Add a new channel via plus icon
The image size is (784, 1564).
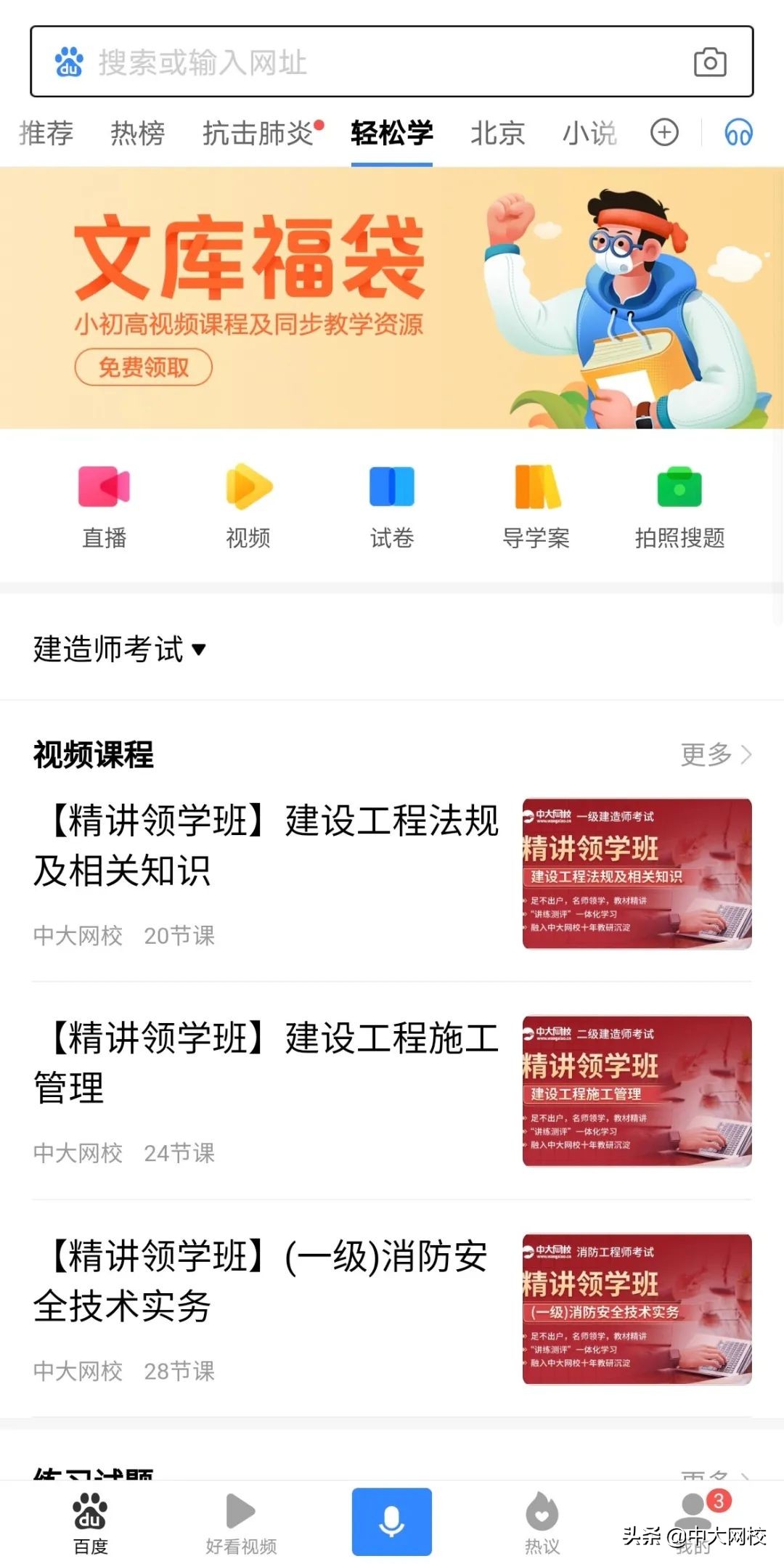point(664,133)
